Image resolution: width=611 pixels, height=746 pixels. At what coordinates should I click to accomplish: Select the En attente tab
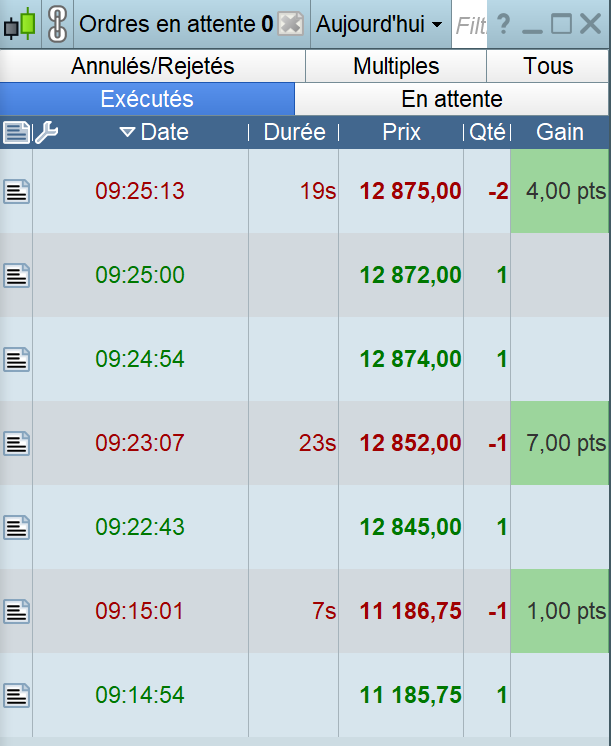point(452,99)
